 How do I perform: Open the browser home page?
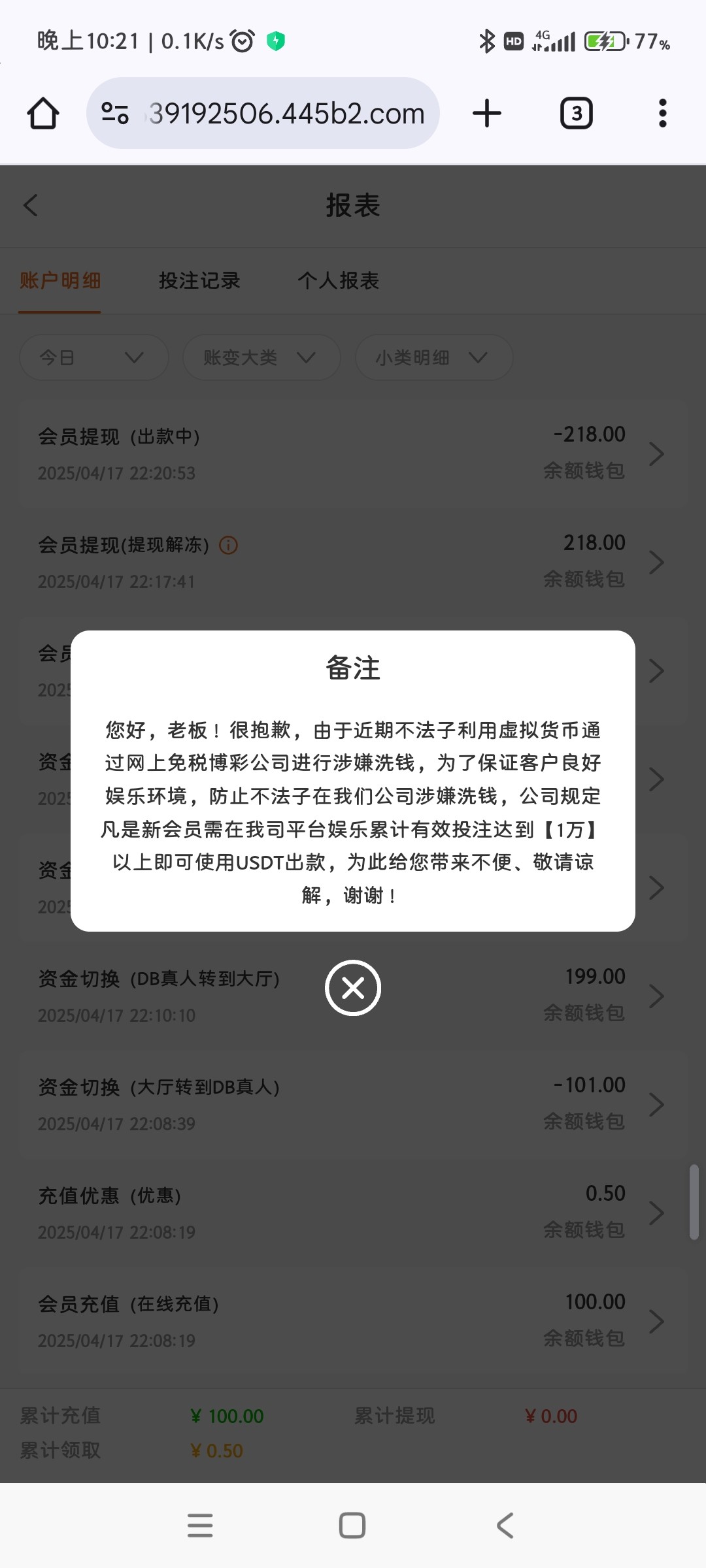(43, 113)
